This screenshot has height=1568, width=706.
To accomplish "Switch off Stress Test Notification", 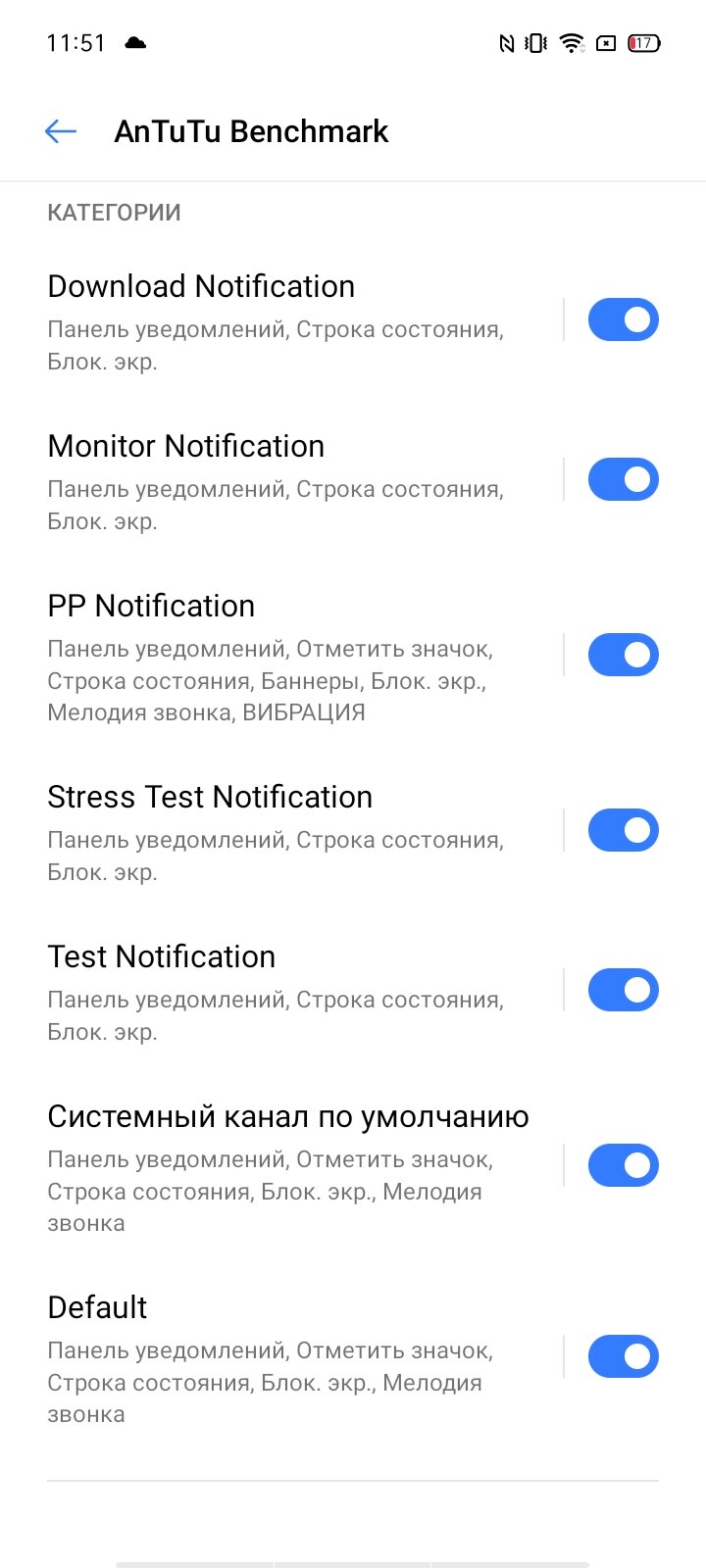I will pyautogui.click(x=623, y=830).
